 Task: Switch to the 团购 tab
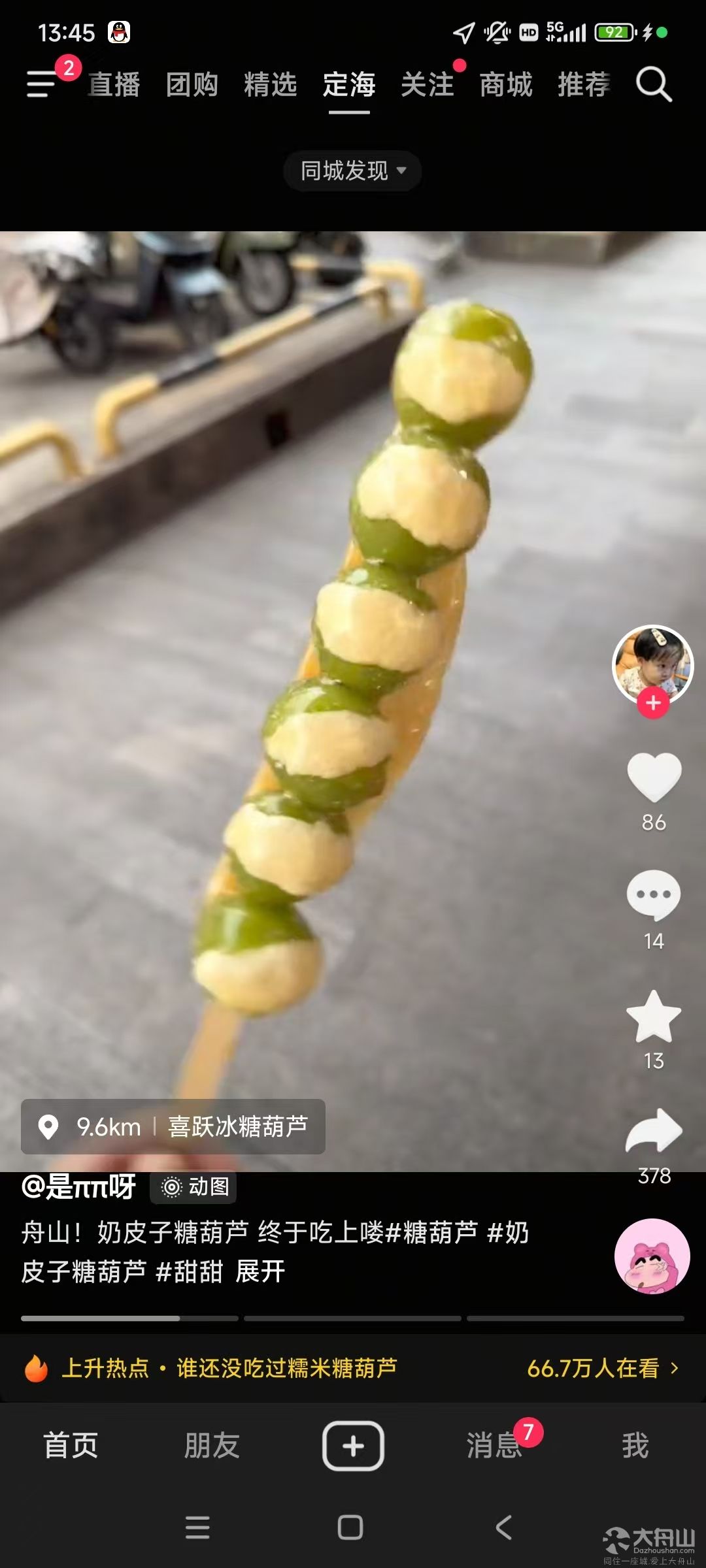pos(192,85)
